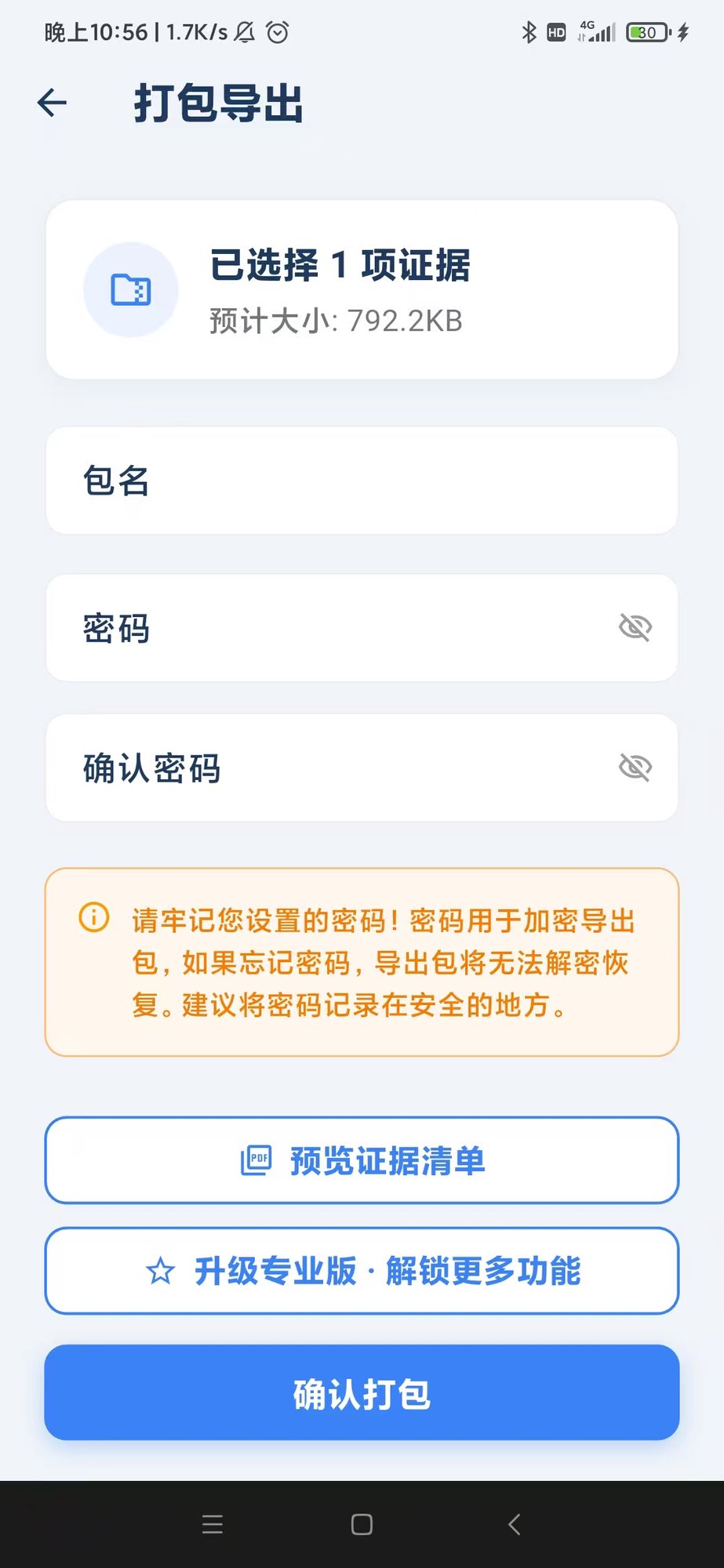The image size is (724, 1568).
Task: Tap the Bluetooth icon in the status bar
Action: coord(528,32)
